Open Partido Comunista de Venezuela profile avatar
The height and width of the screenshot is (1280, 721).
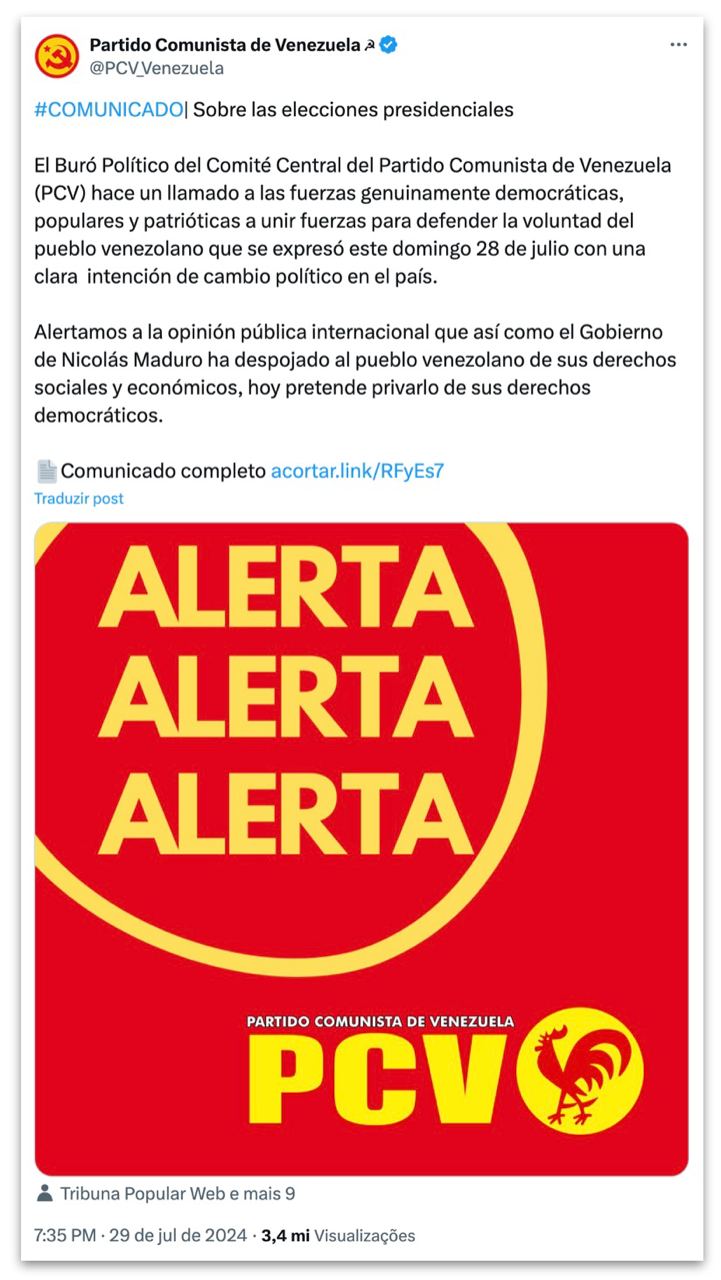tap(57, 56)
